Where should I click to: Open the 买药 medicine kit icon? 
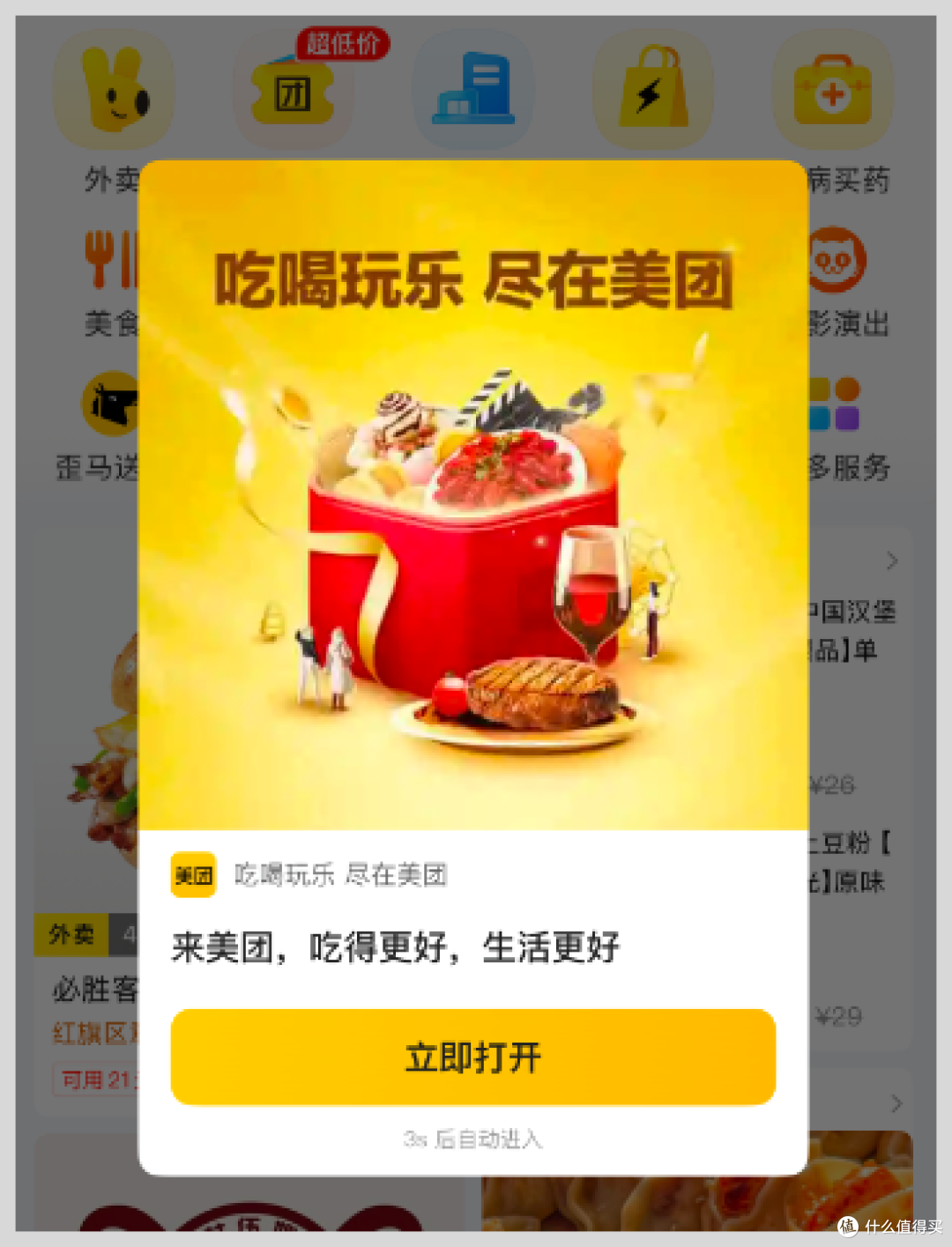(x=832, y=88)
